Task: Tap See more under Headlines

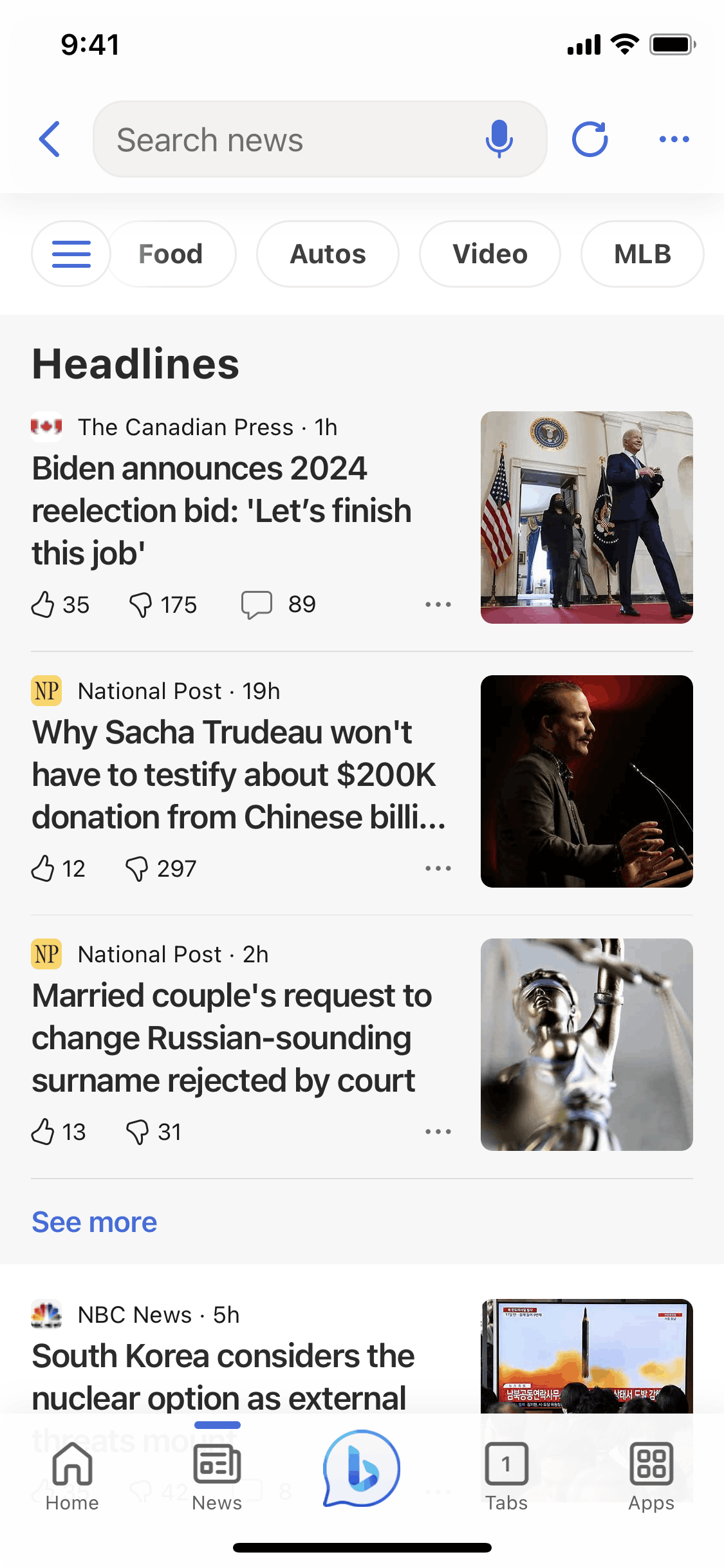Action: tap(95, 1222)
